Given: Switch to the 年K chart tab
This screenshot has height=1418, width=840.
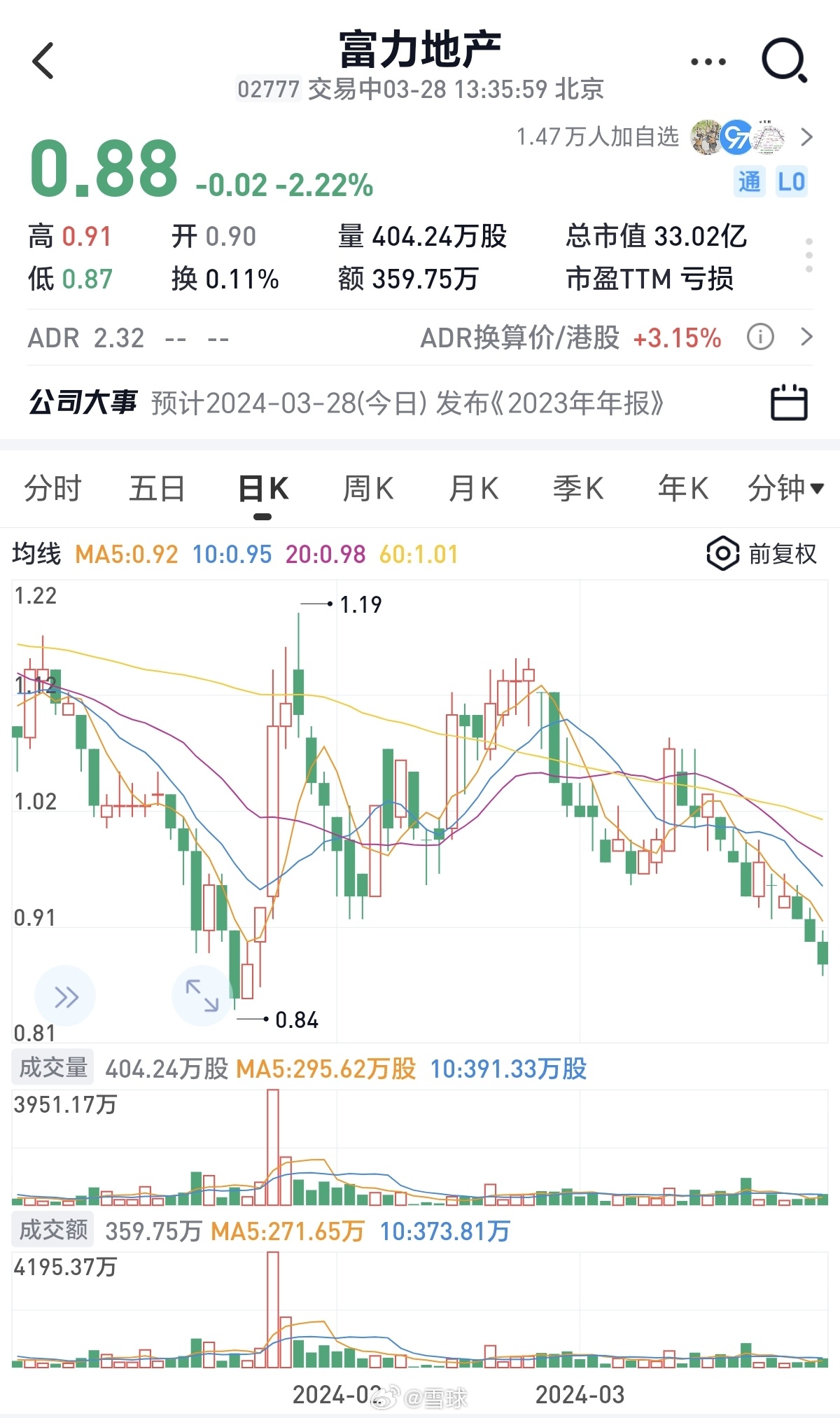Looking at the screenshot, I should pyautogui.click(x=683, y=488).
